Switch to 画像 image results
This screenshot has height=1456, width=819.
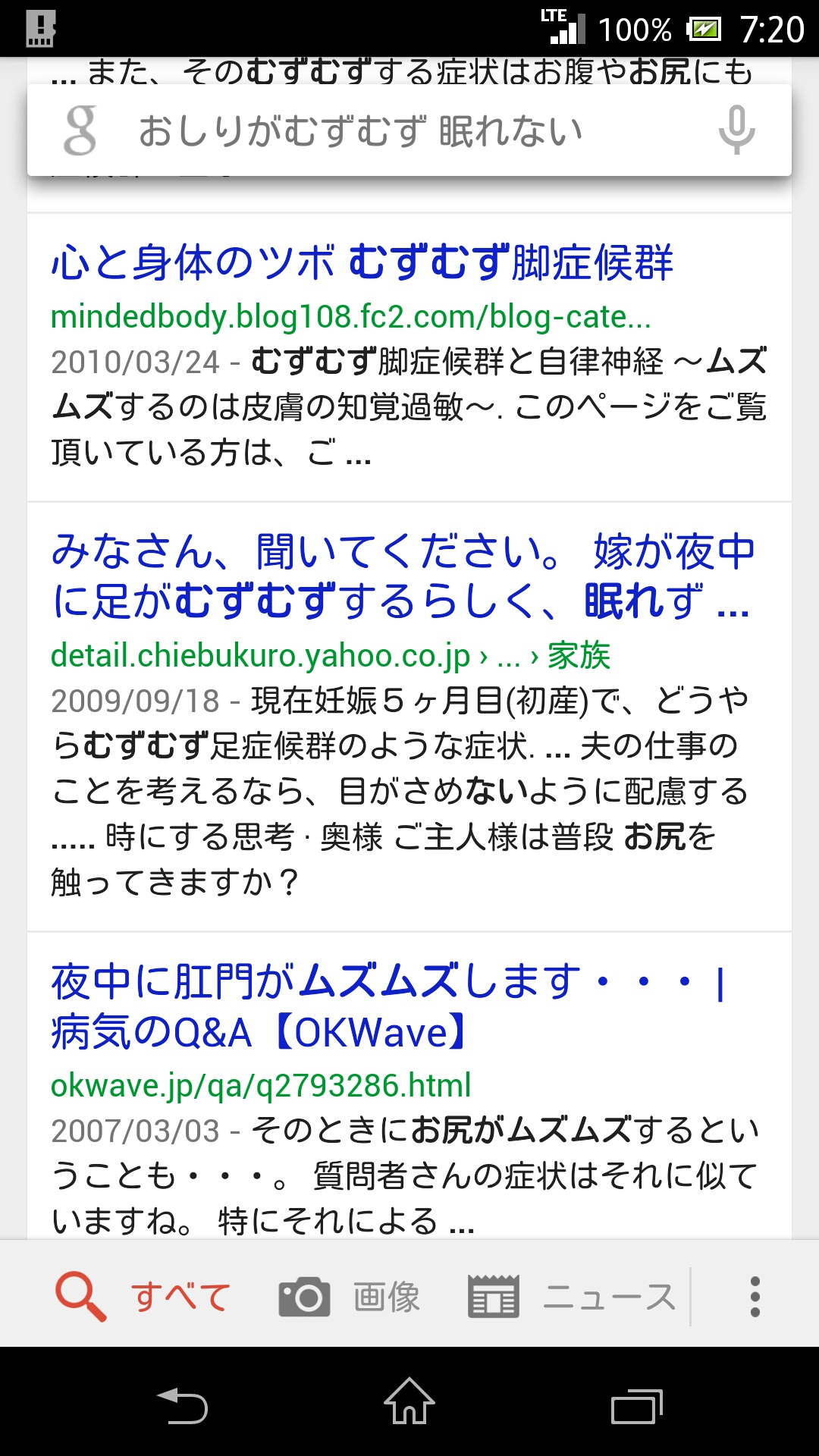pos(350,1297)
